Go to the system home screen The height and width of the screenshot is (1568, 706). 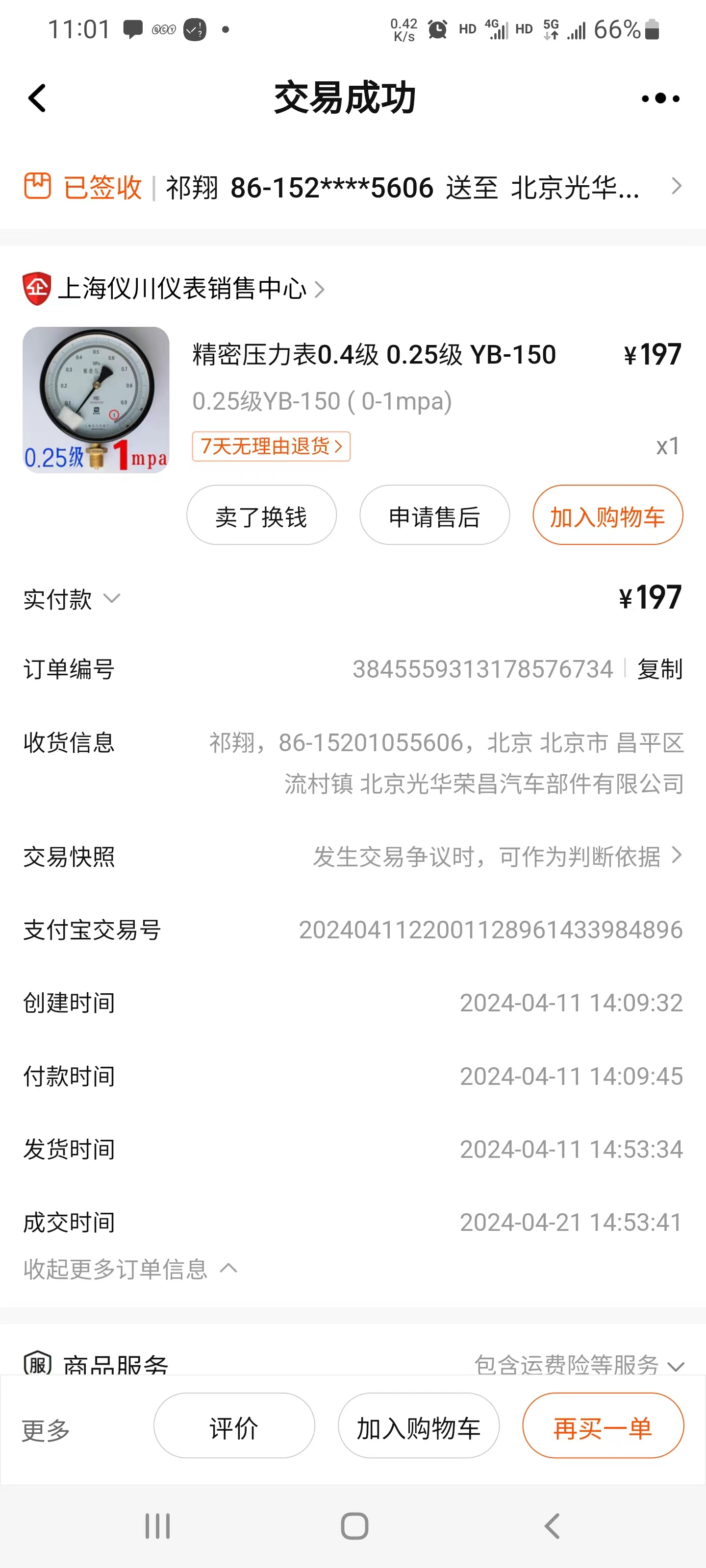[354, 1526]
